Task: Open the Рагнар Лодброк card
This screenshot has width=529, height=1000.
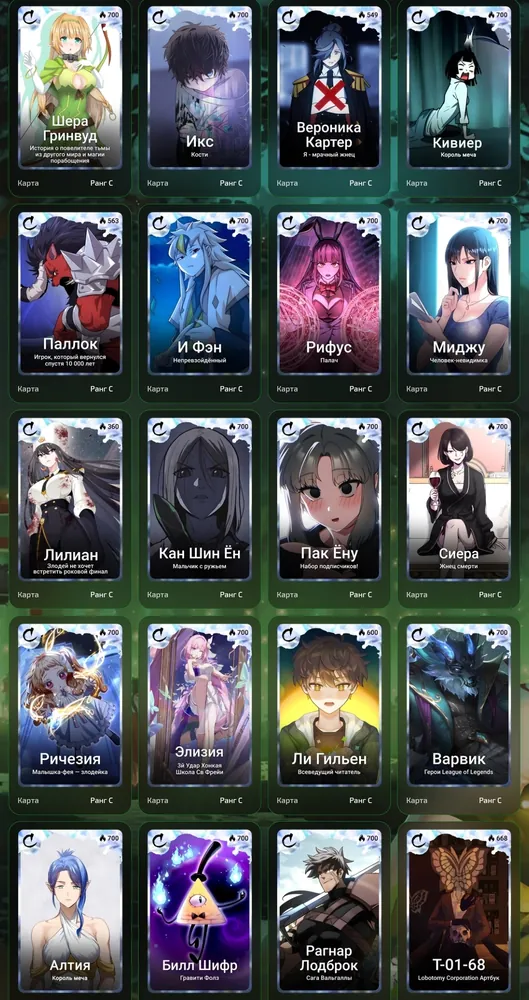Action: click(x=330, y=911)
